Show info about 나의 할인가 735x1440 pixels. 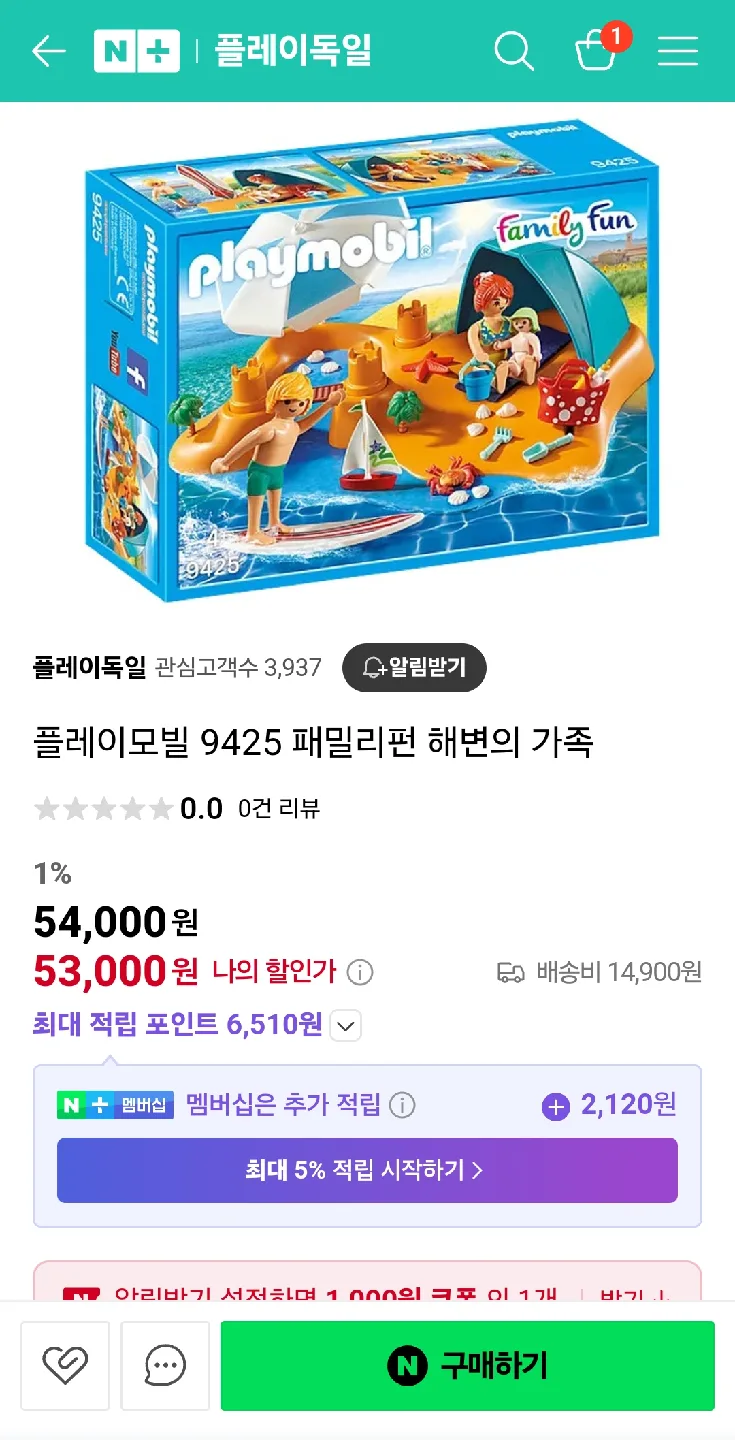360,972
